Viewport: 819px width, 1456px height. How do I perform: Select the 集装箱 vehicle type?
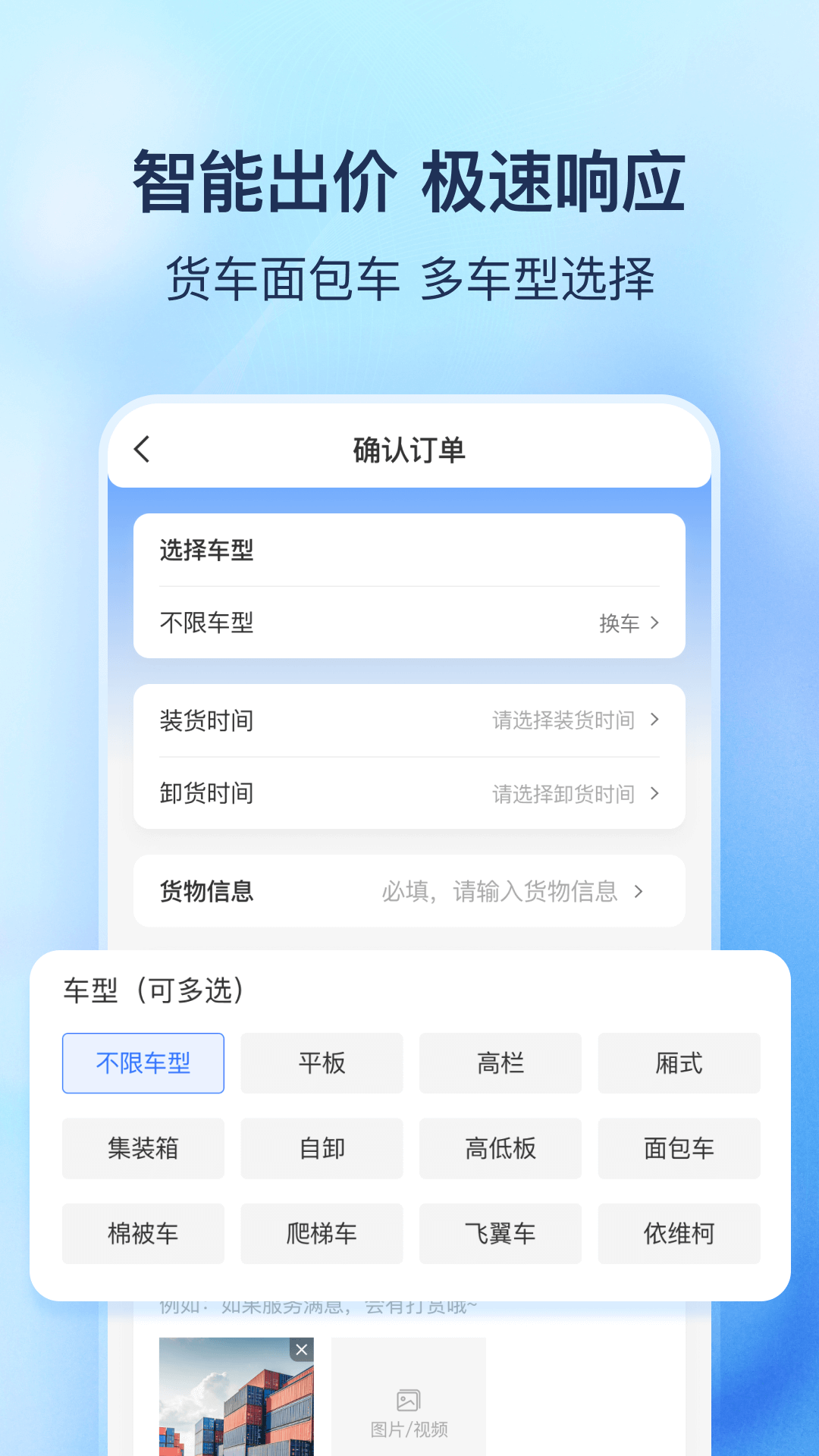click(143, 1148)
